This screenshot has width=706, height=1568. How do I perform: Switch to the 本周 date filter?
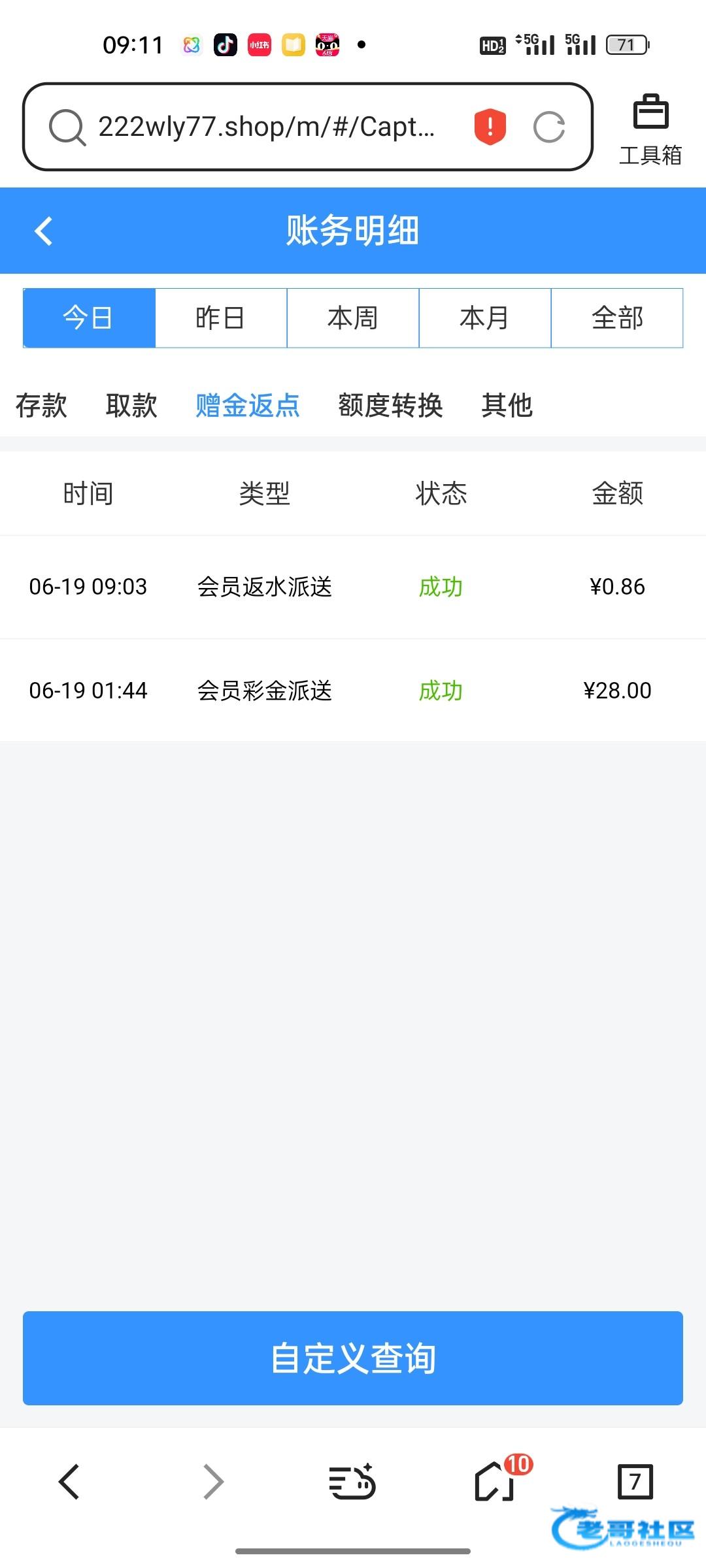tap(353, 318)
